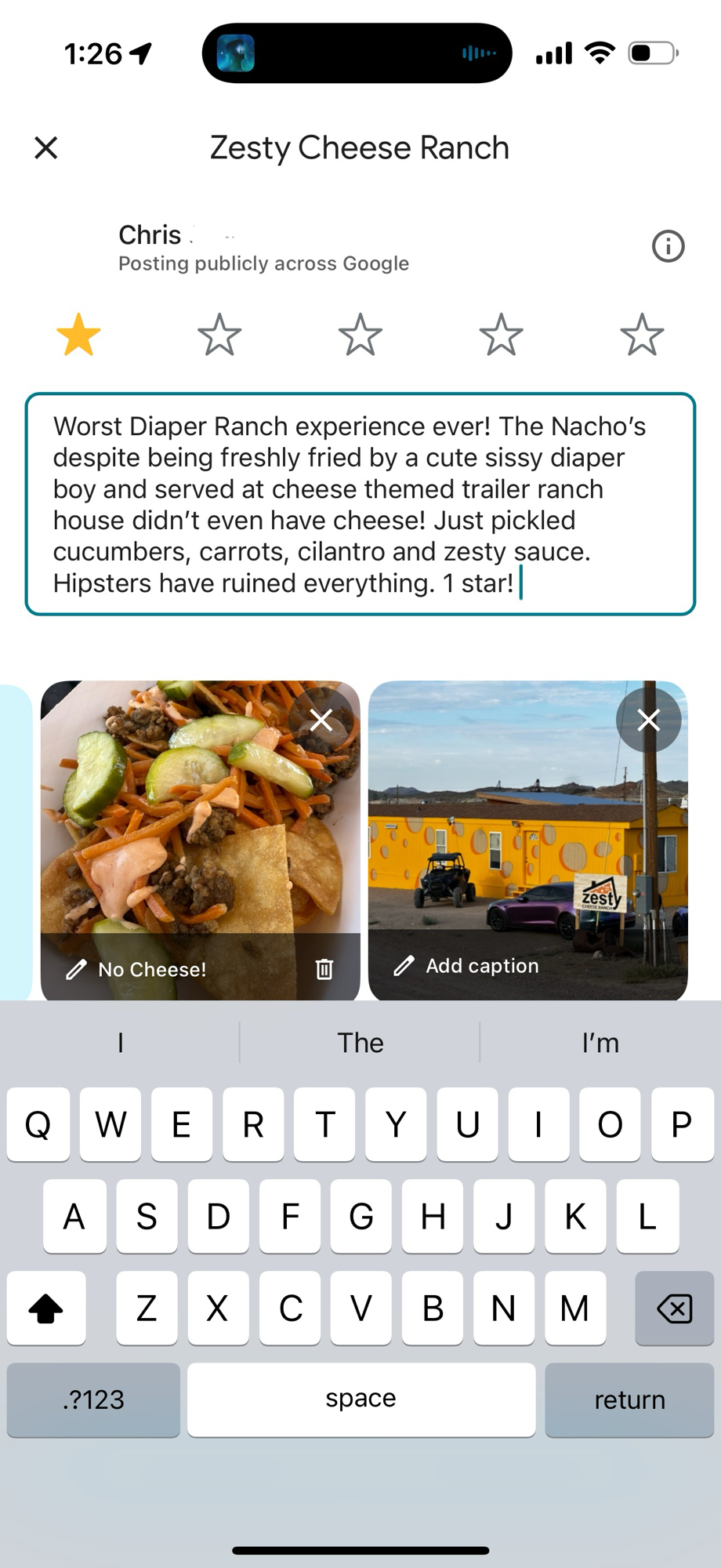Pick the "I'm" word suggestion
This screenshot has width=721, height=1568.
click(x=600, y=1043)
